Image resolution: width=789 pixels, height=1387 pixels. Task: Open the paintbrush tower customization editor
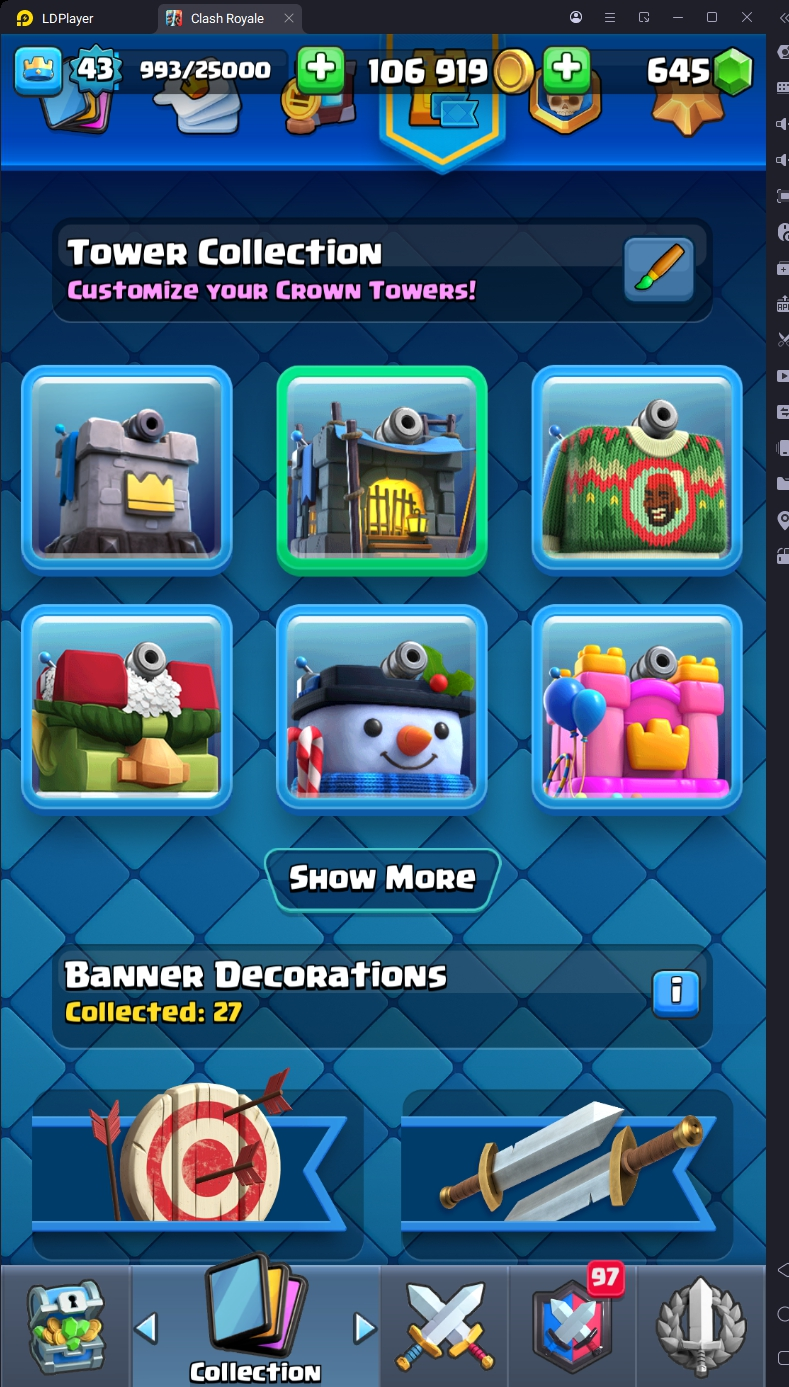coord(658,270)
